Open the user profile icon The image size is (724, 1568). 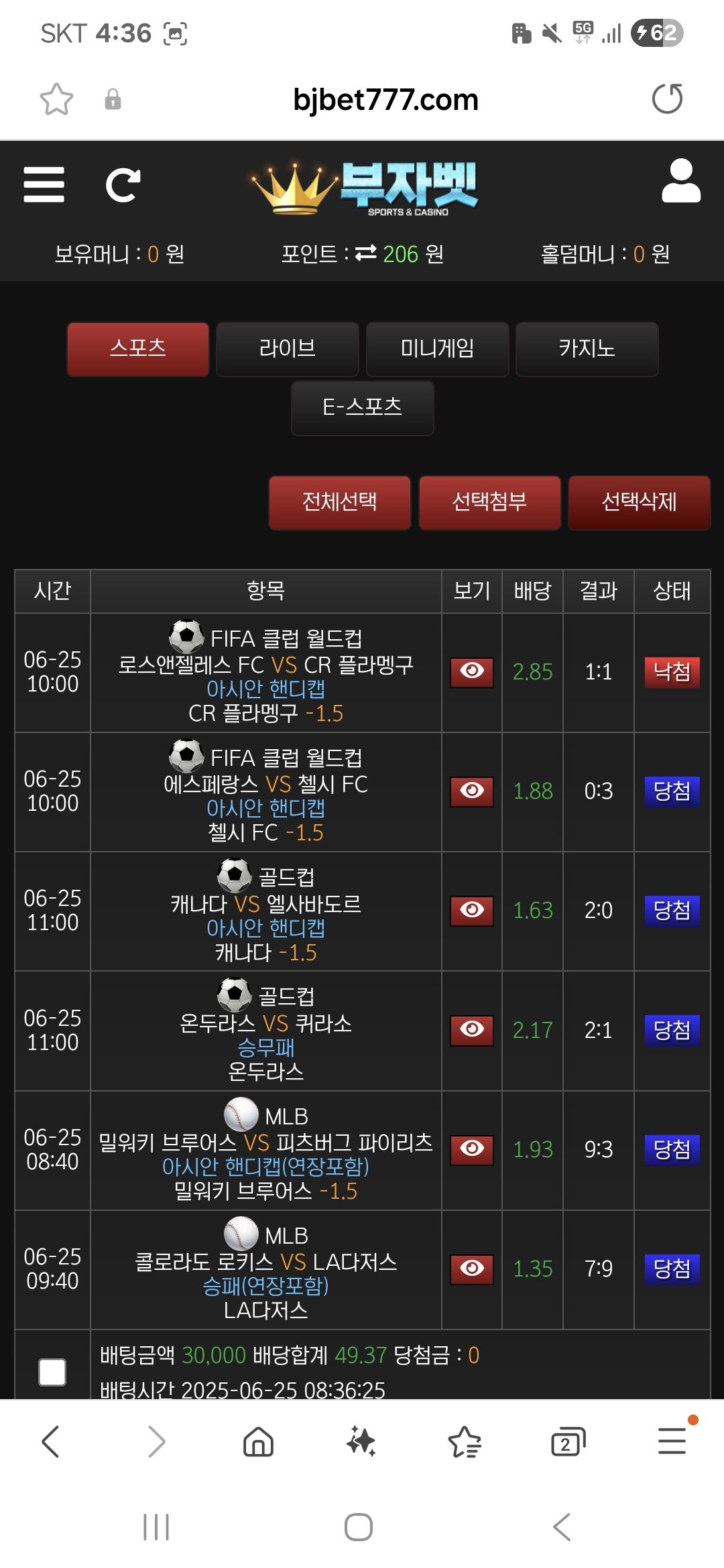coord(681,181)
